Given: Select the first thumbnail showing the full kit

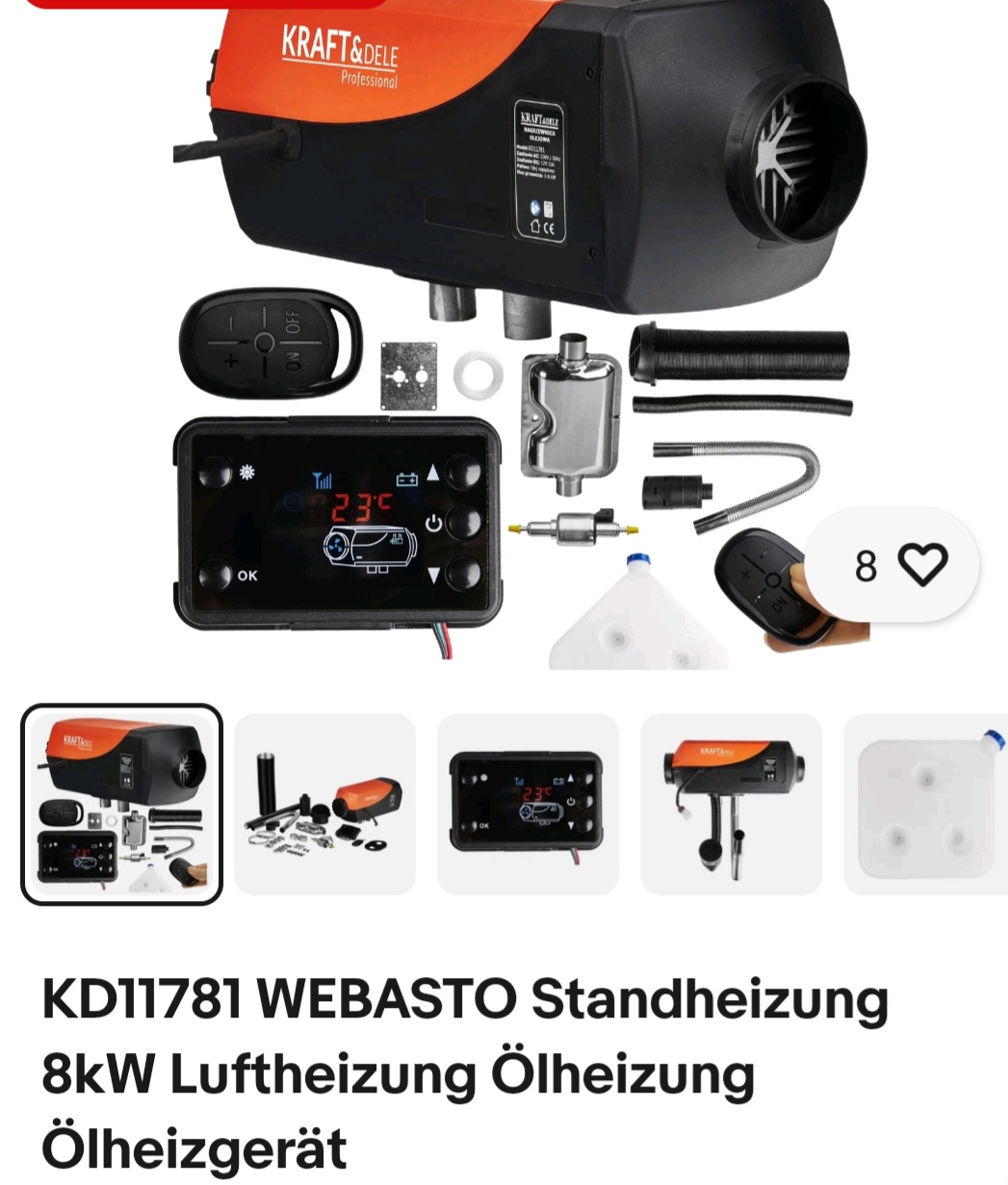Looking at the screenshot, I should click(x=121, y=805).
